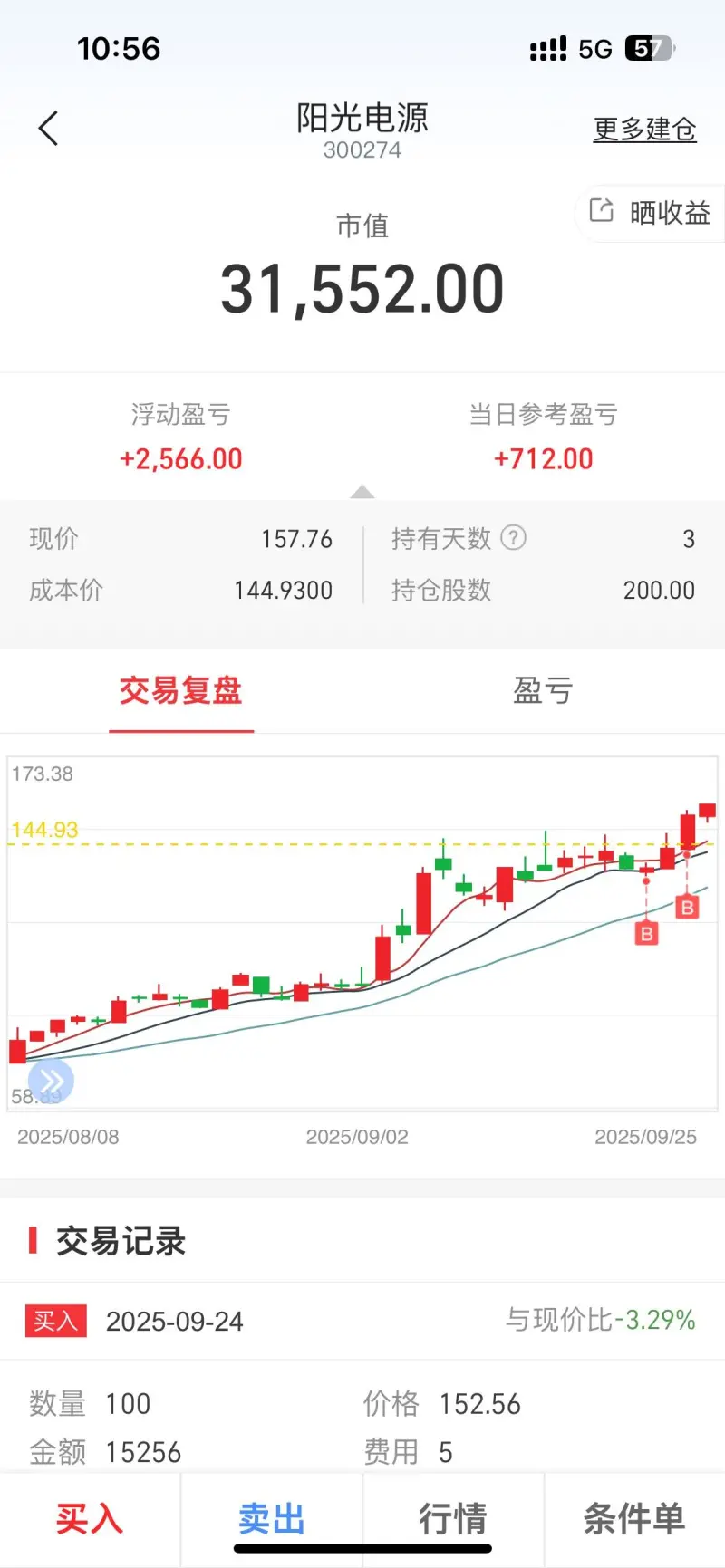Expand the chart with the blue double-arrow

click(51, 1081)
